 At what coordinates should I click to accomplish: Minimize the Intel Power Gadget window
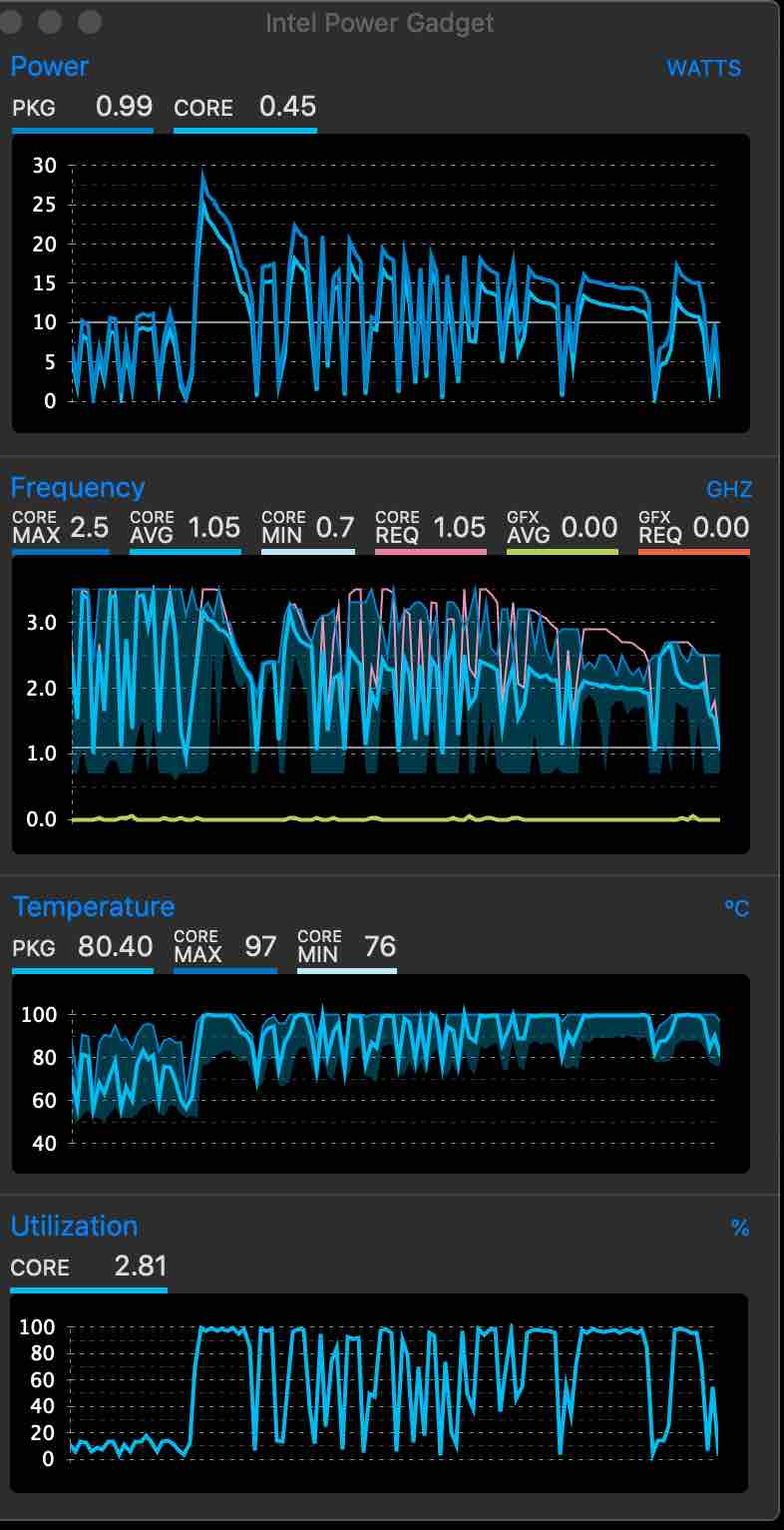(x=51, y=21)
